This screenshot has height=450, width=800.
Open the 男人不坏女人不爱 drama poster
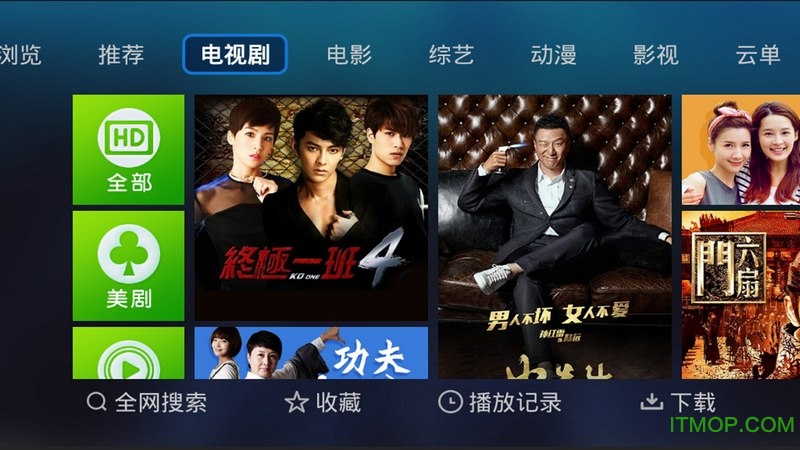[x=554, y=237]
